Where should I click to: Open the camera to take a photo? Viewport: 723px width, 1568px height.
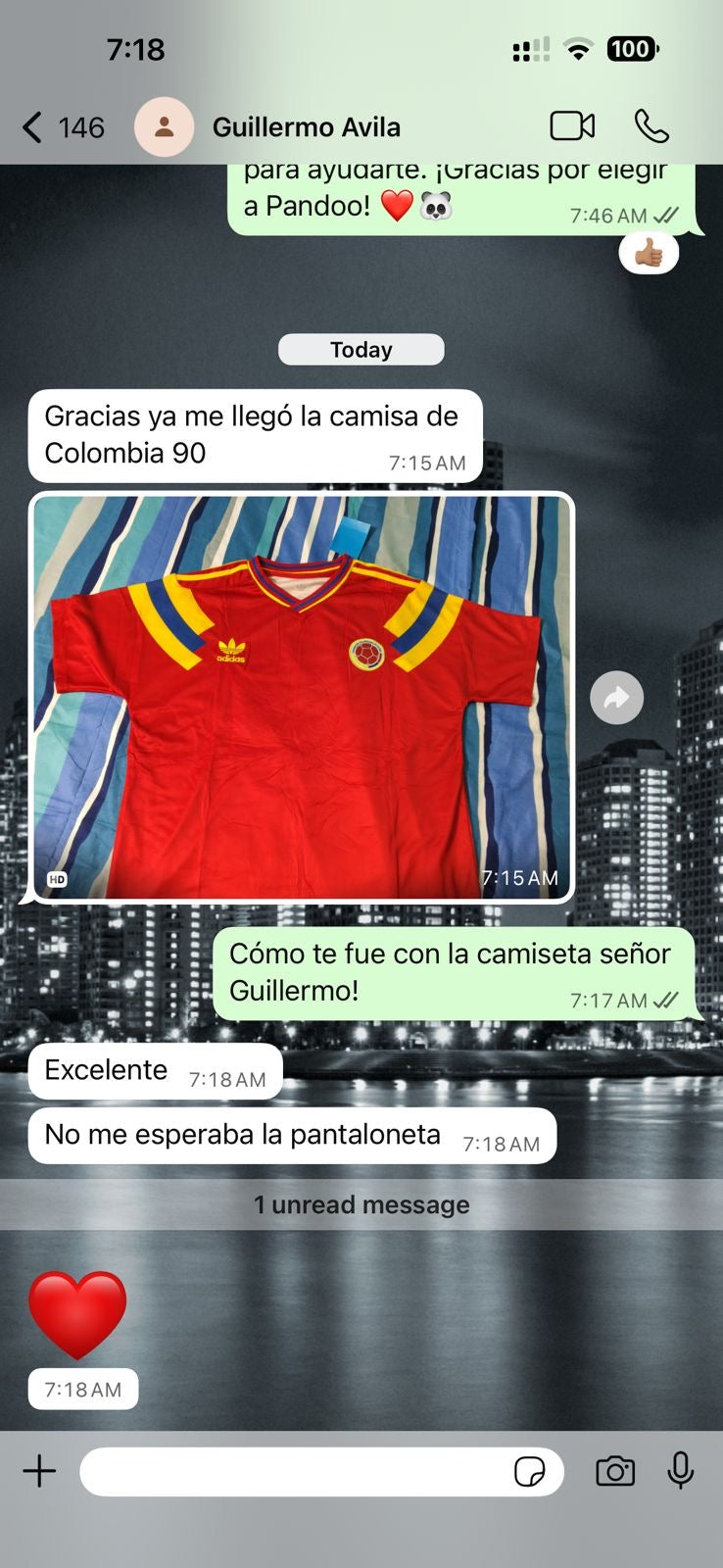coord(615,1471)
